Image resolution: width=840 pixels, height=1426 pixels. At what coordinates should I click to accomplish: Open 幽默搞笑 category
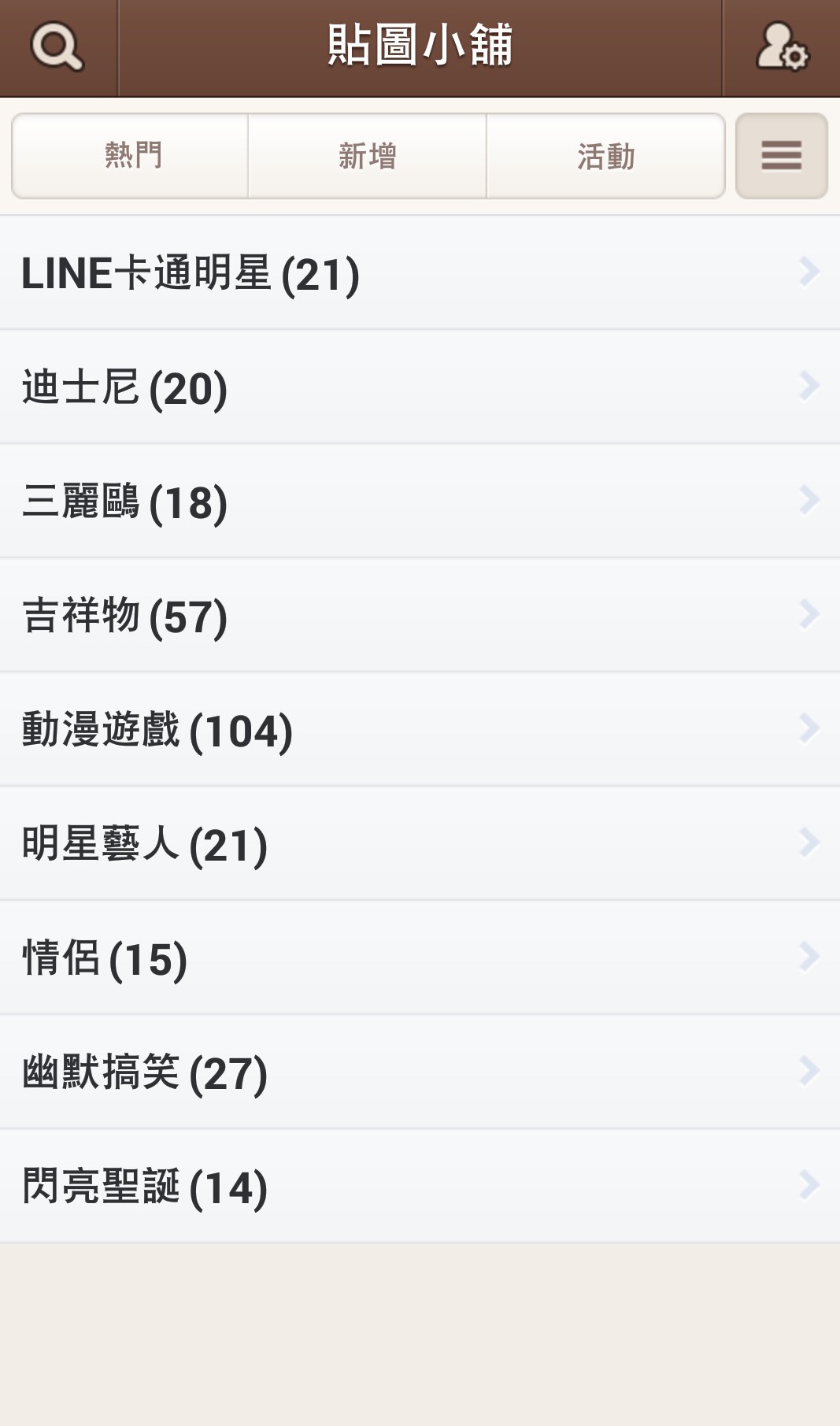click(420, 1072)
